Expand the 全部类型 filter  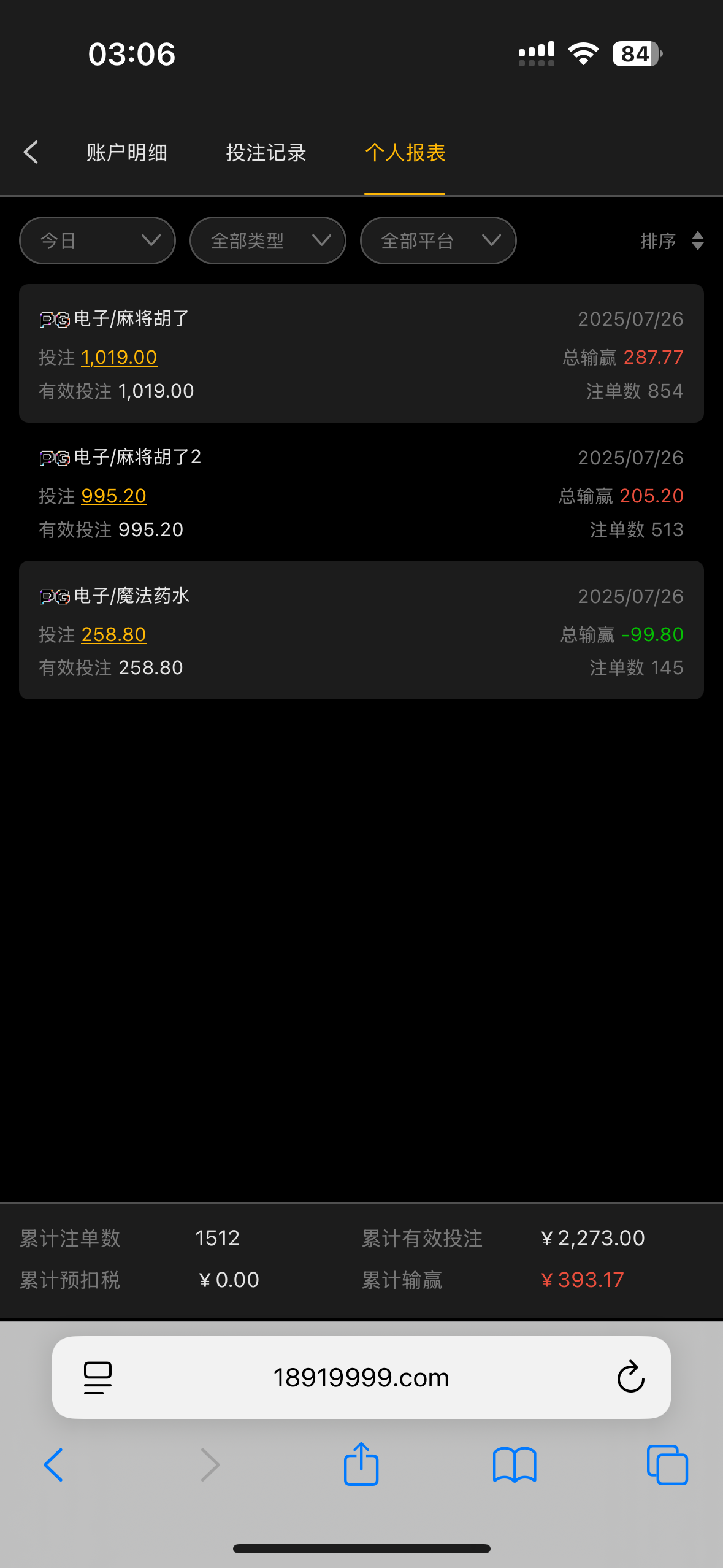point(267,240)
